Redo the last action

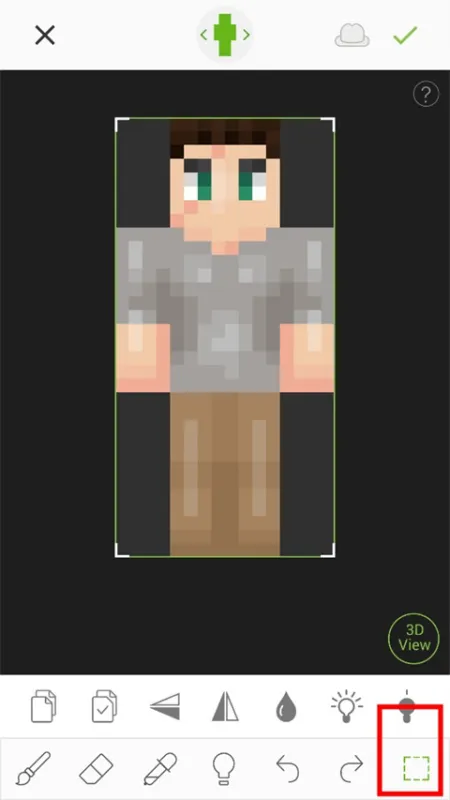351,769
